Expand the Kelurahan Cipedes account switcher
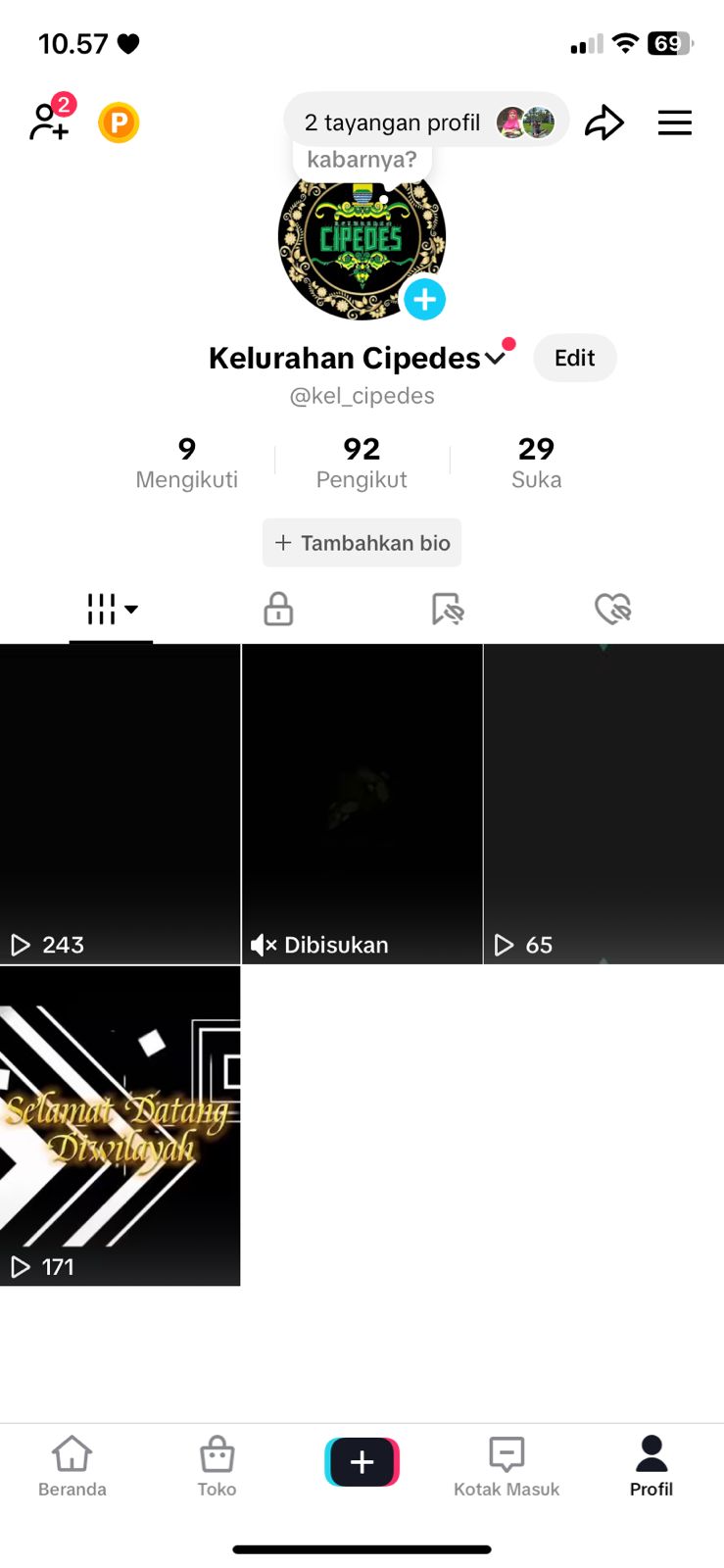Viewport: 724px width, 1568px height. 496,359
